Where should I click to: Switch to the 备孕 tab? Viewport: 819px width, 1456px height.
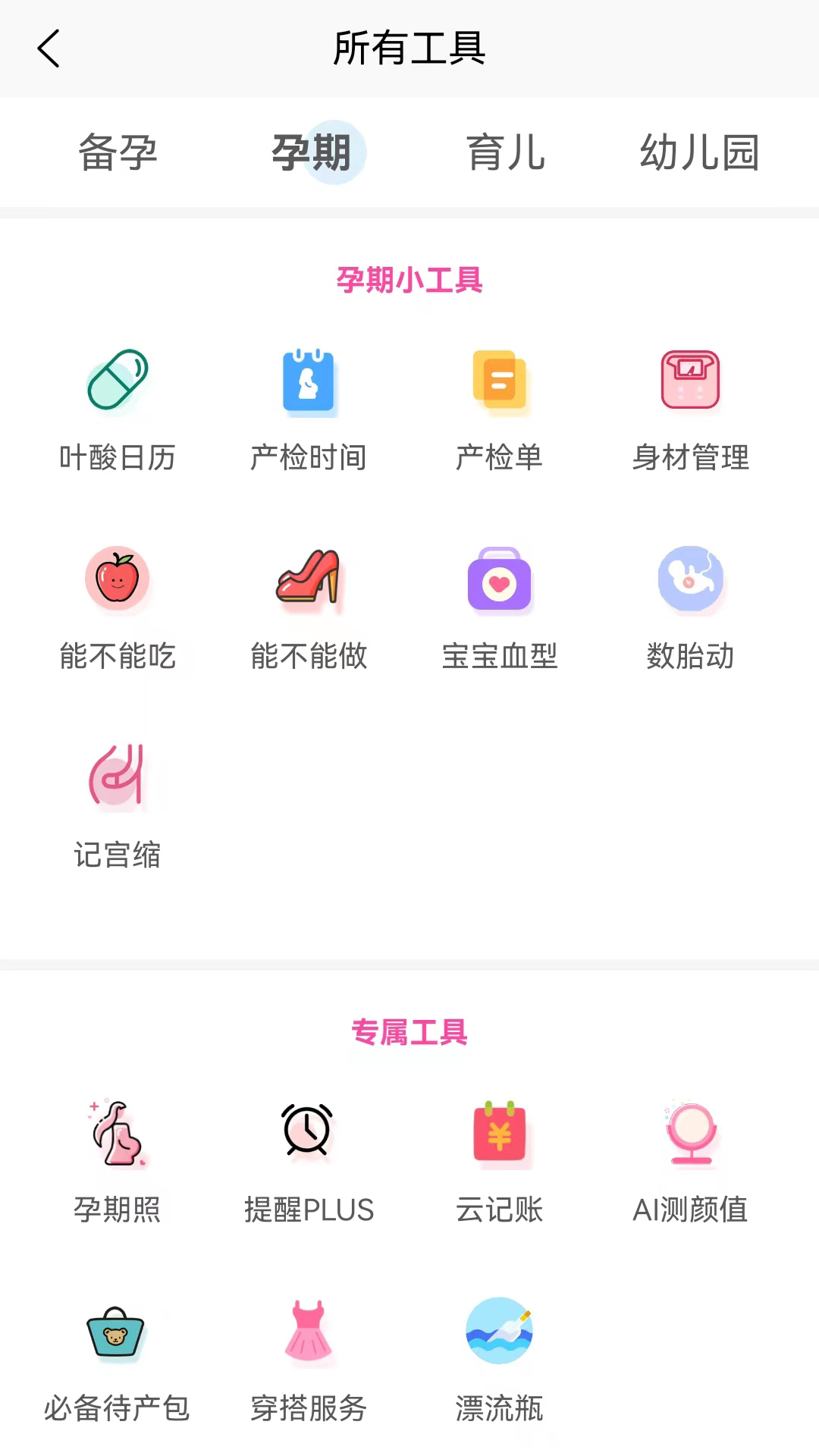[x=118, y=152]
